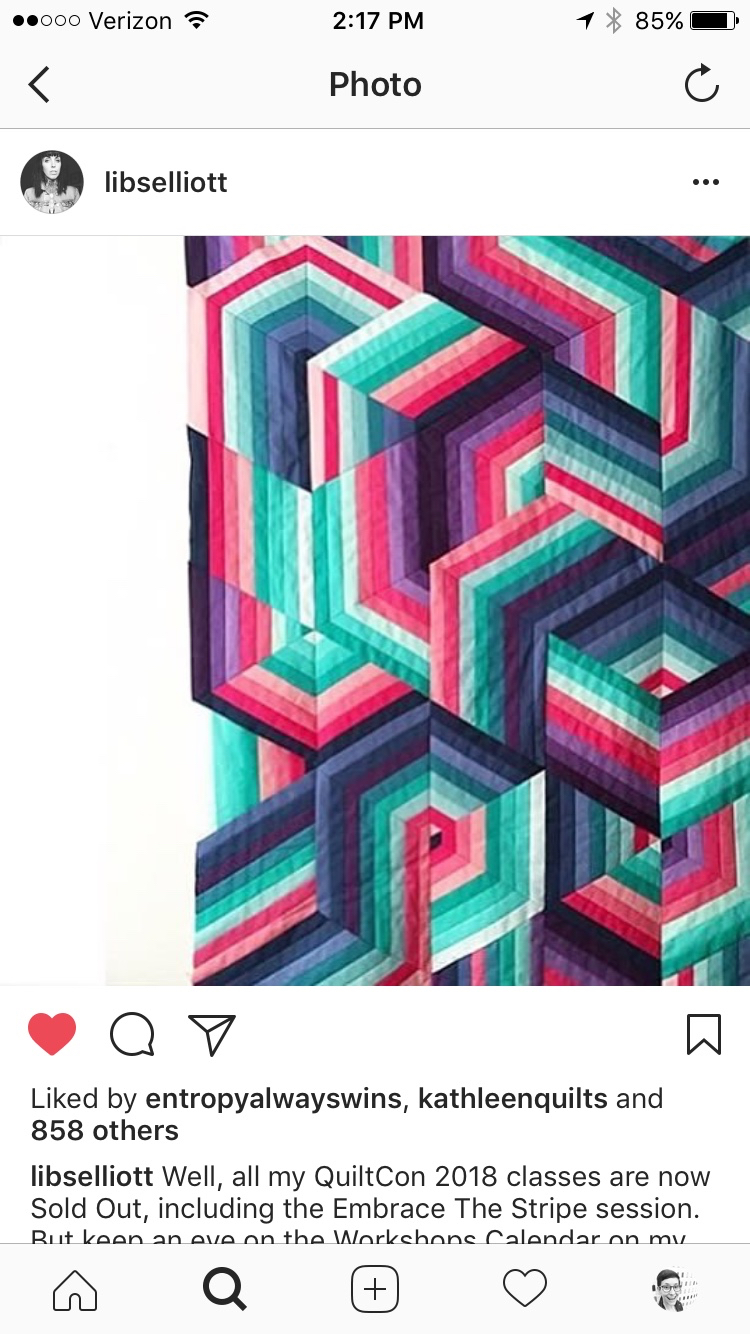Share the post via paper plane icon
This screenshot has height=1334, width=750.
(212, 1034)
